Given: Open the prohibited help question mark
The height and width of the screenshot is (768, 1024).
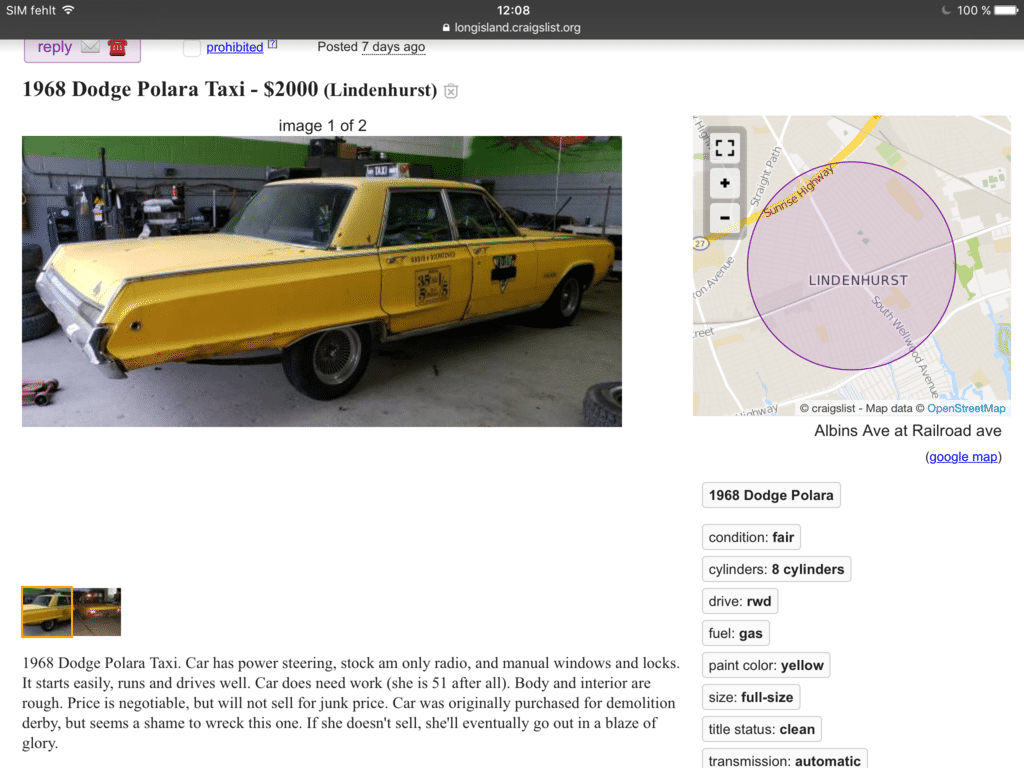Looking at the screenshot, I should coord(272,45).
